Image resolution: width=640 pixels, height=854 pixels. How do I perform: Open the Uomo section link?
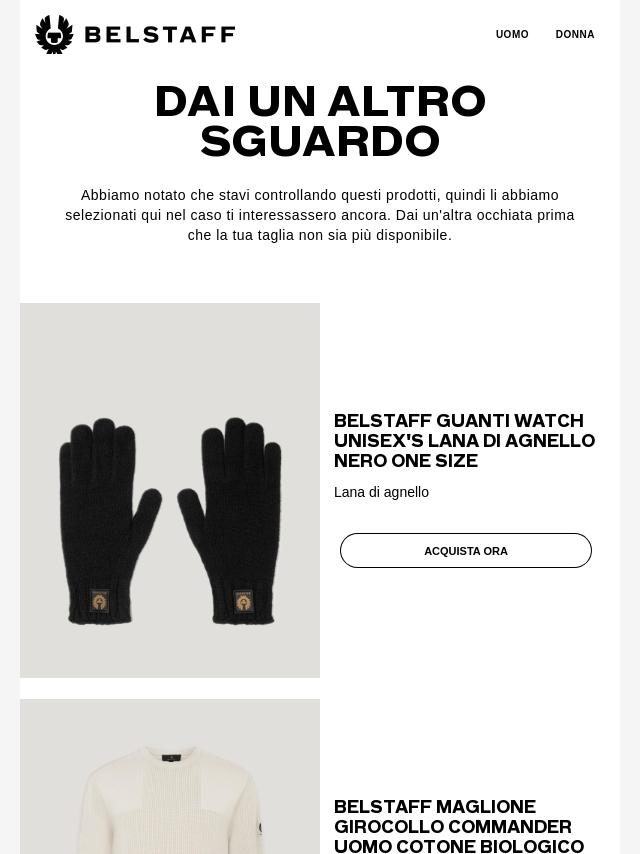click(x=512, y=34)
